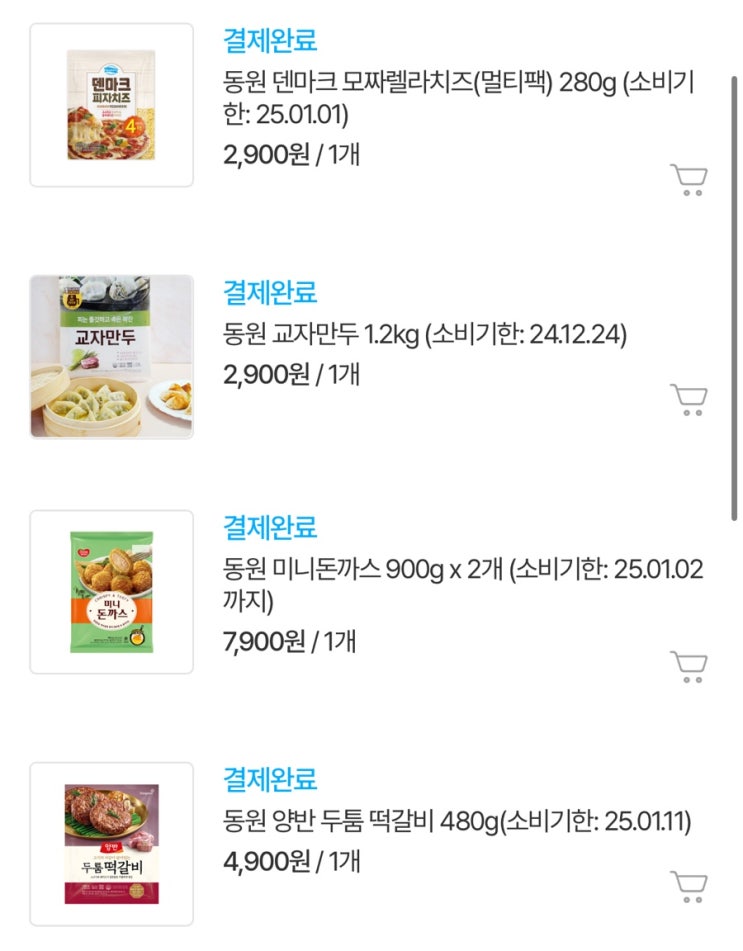Open the 미니돈까스 product image
This screenshot has height=951, width=743.
111,592
